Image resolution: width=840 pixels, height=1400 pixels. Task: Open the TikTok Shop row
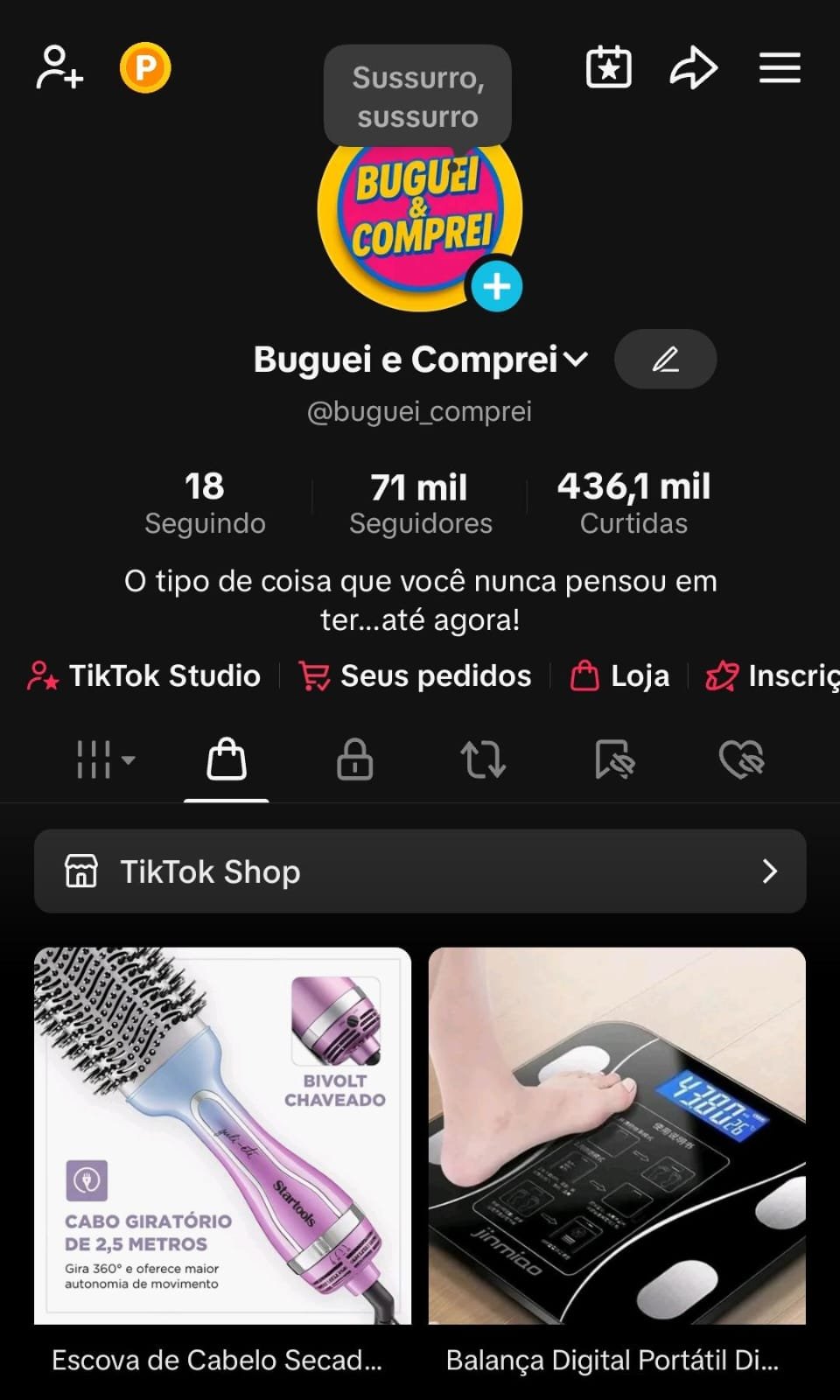tap(420, 871)
